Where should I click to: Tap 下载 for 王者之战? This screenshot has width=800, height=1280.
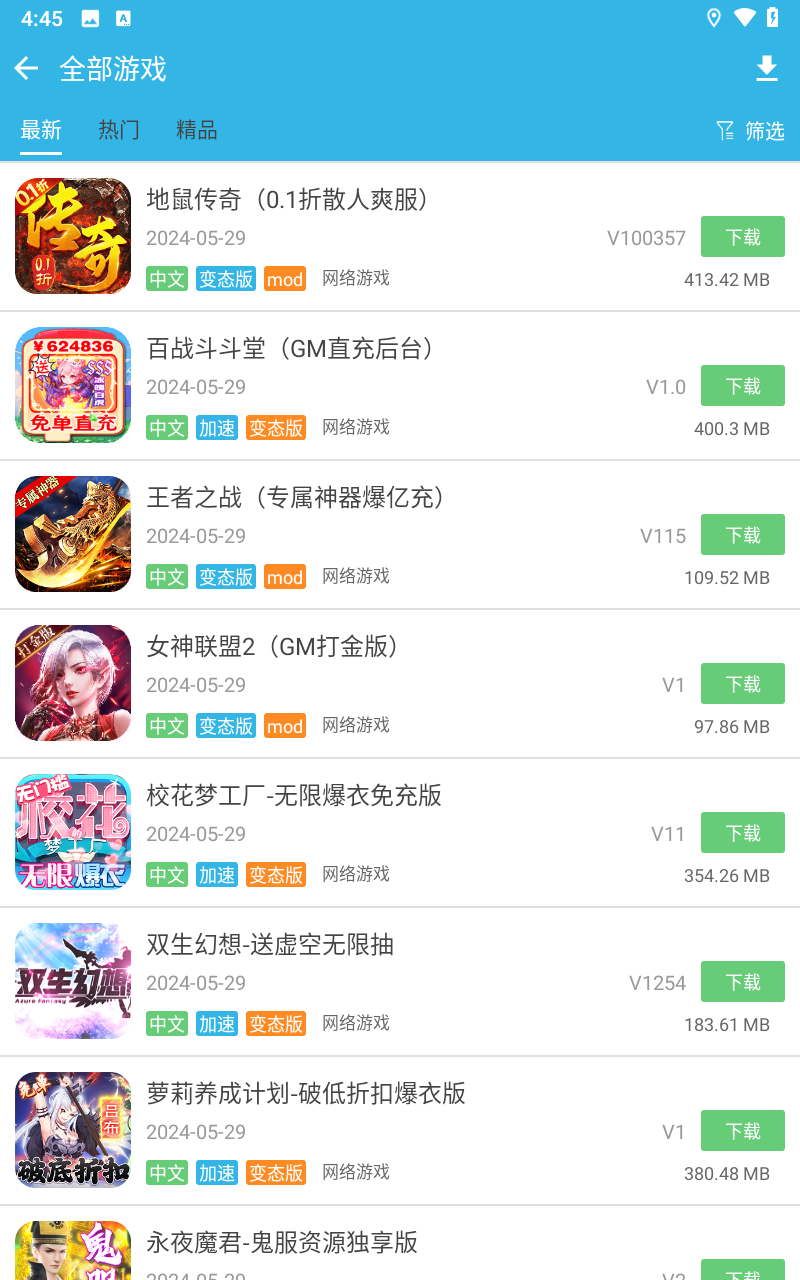coord(742,535)
